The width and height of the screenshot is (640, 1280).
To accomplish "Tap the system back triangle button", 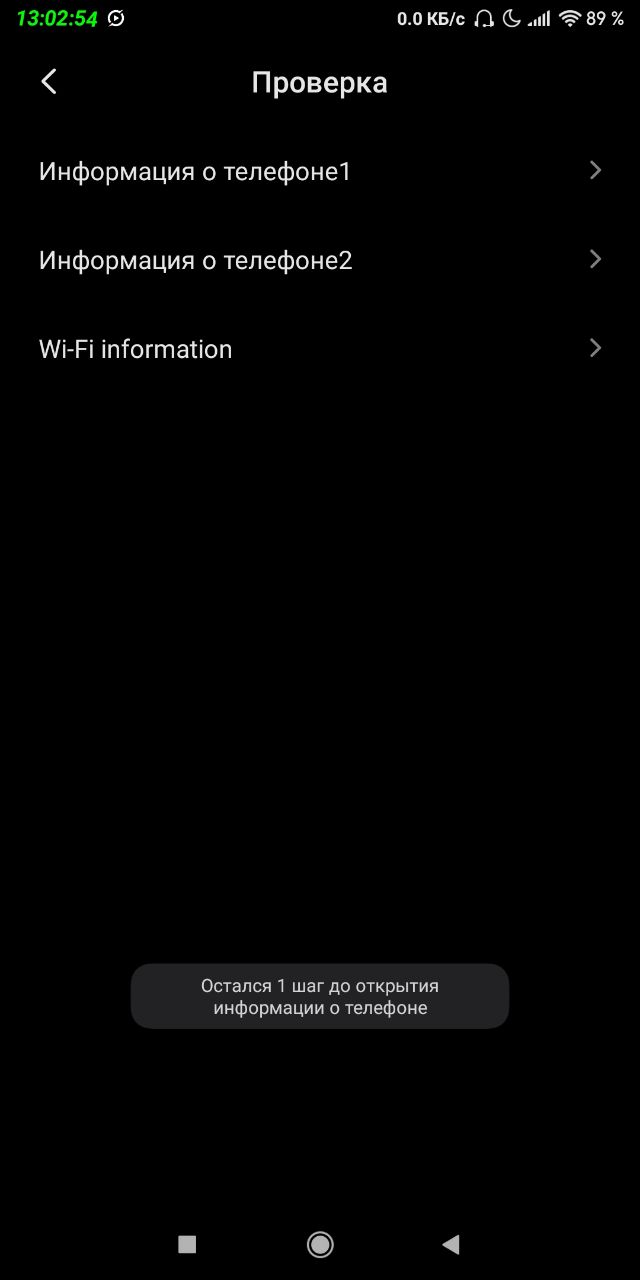I will click(x=451, y=1244).
